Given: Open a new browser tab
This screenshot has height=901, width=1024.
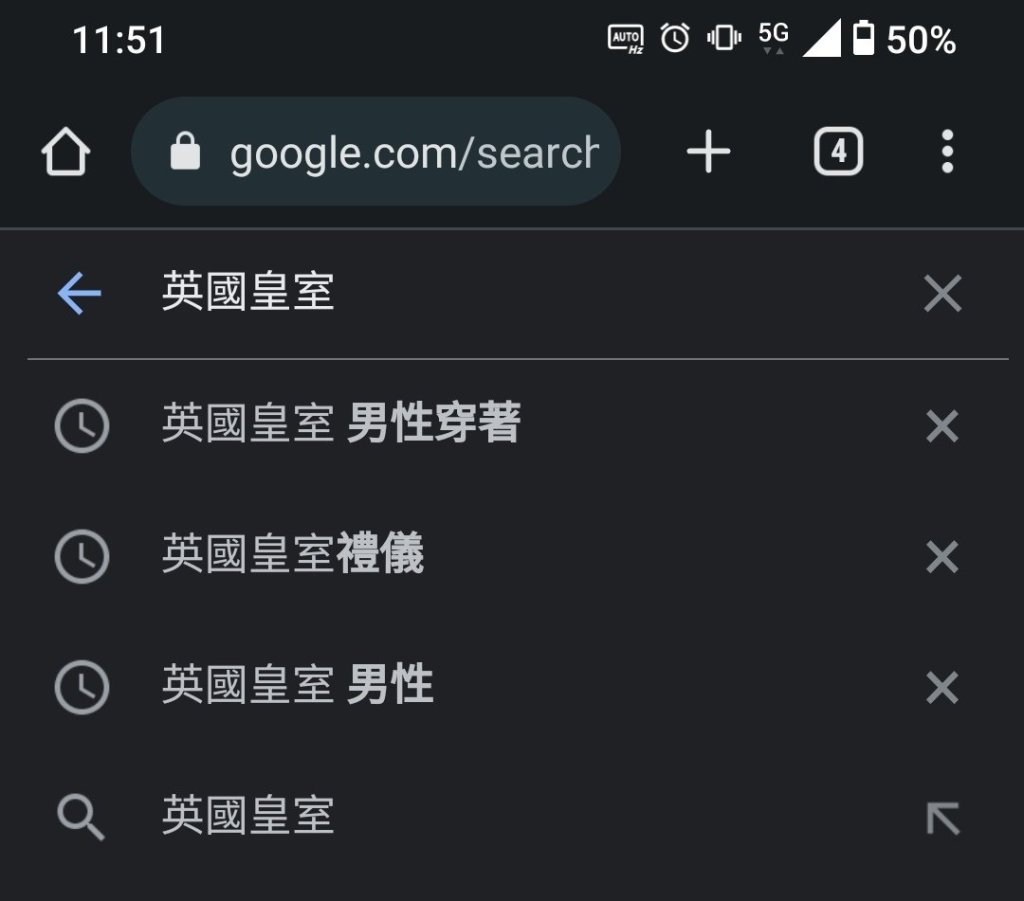Looking at the screenshot, I should point(709,153).
